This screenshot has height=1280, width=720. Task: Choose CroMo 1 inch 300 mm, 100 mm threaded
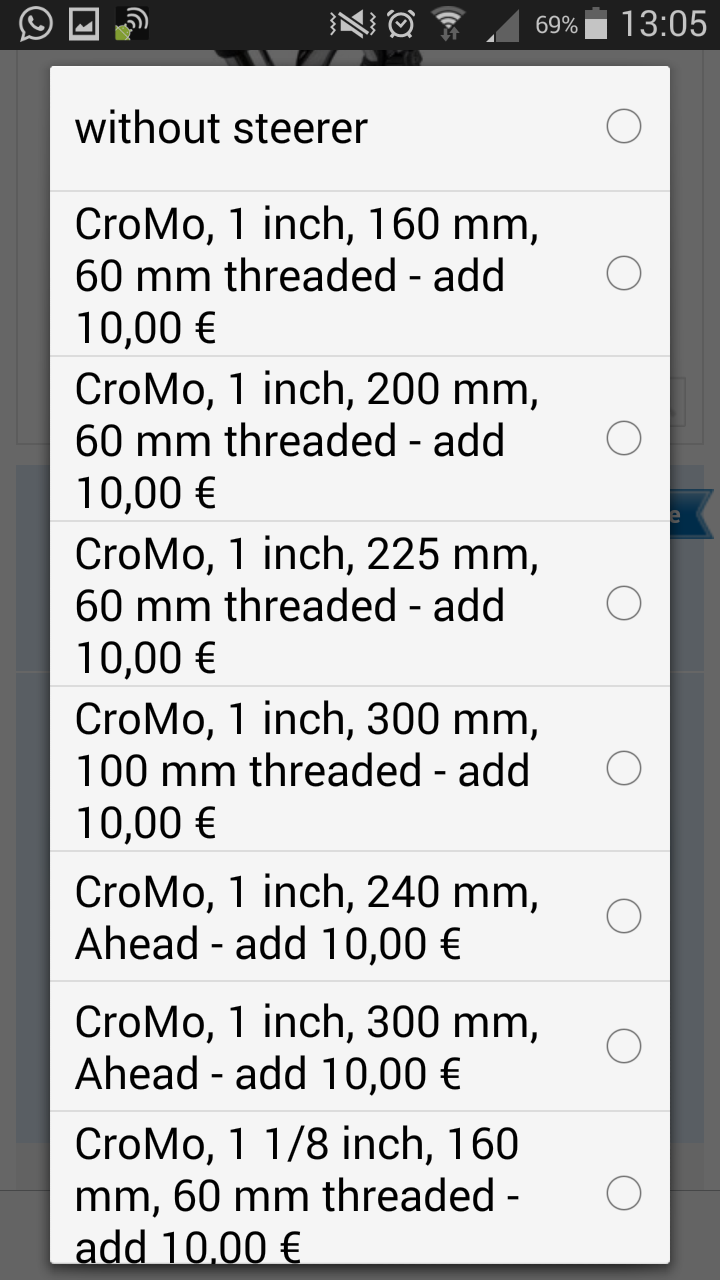(360, 768)
